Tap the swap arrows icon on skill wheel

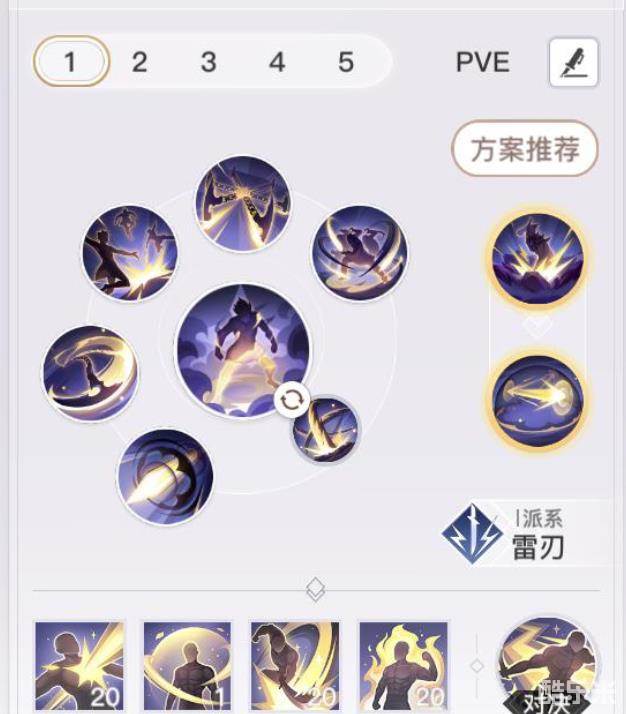(292, 401)
